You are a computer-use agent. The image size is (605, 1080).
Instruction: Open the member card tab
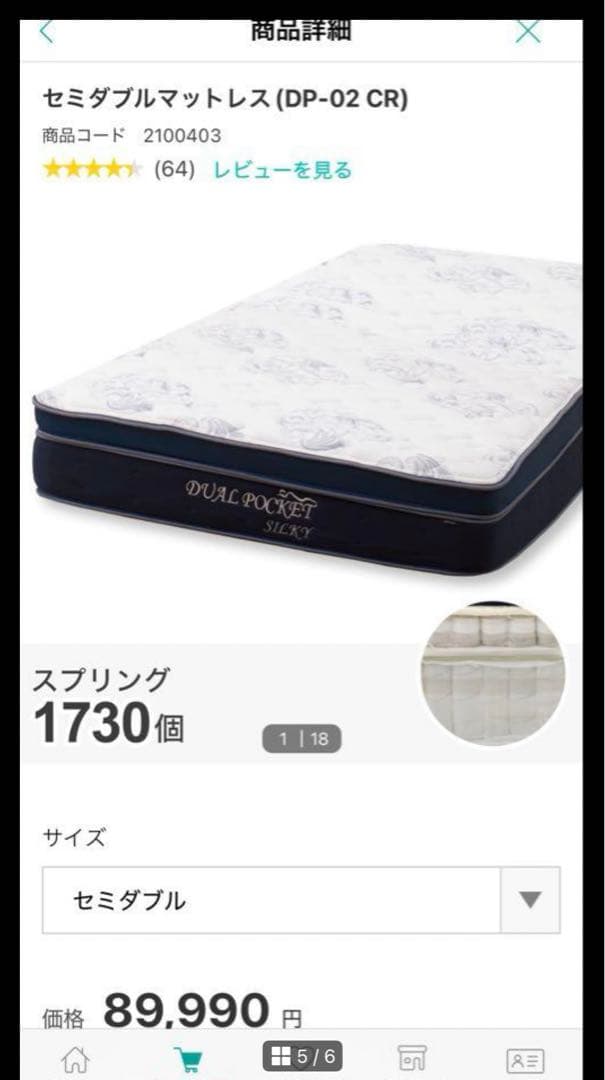[x=524, y=1059]
